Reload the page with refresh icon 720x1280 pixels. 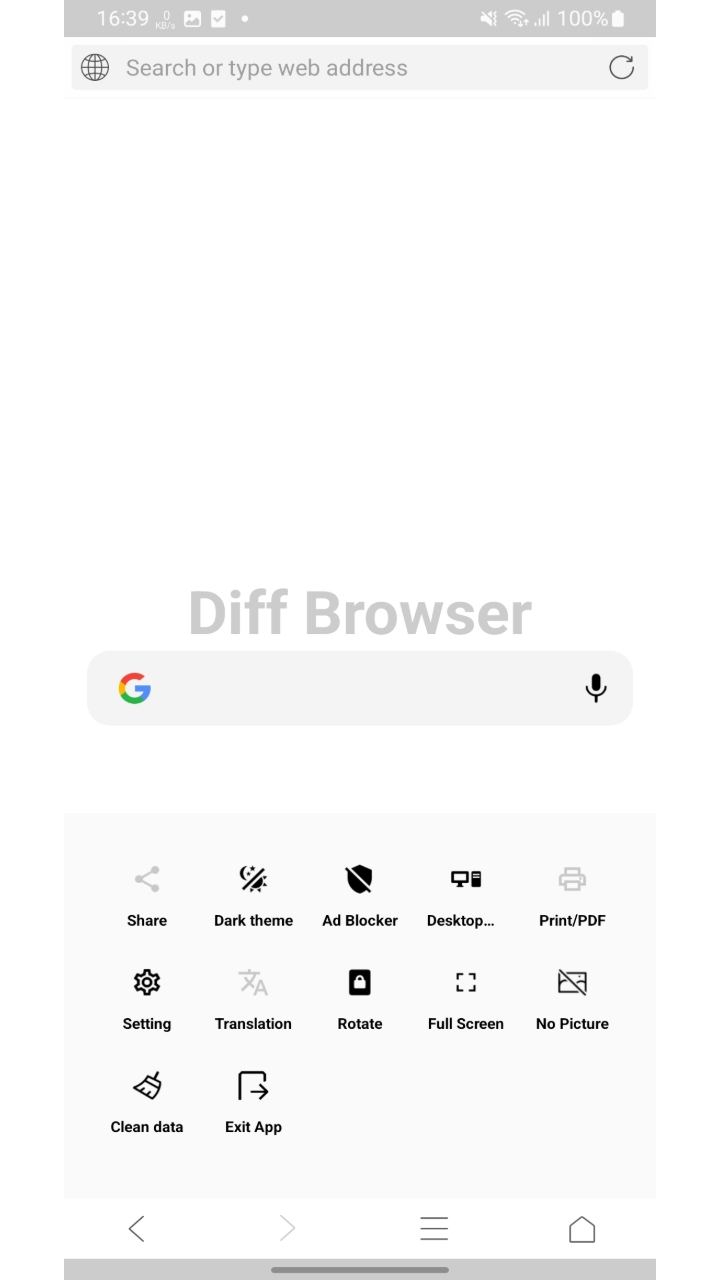coord(621,67)
